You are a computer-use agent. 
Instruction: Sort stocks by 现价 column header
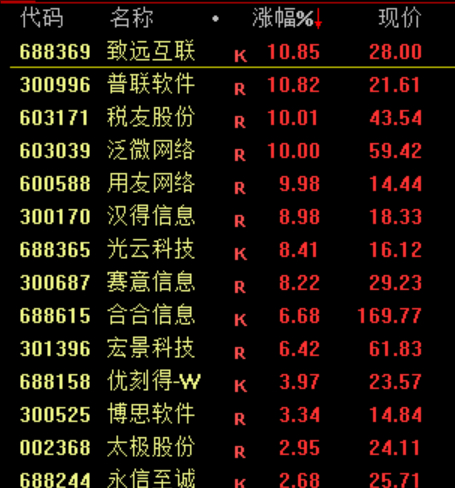pyautogui.click(x=400, y=18)
